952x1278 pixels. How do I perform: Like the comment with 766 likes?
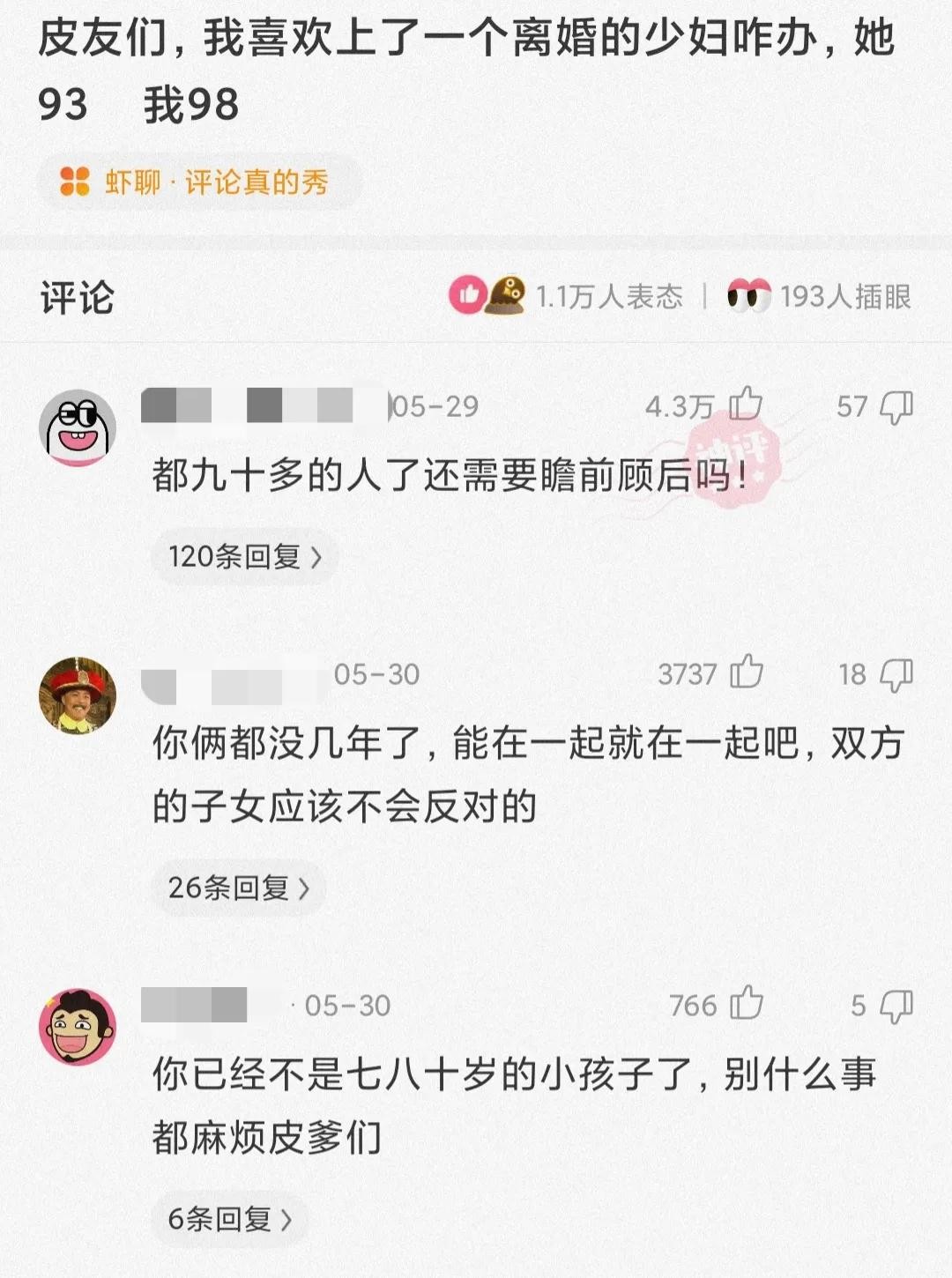pyautogui.click(x=746, y=1004)
